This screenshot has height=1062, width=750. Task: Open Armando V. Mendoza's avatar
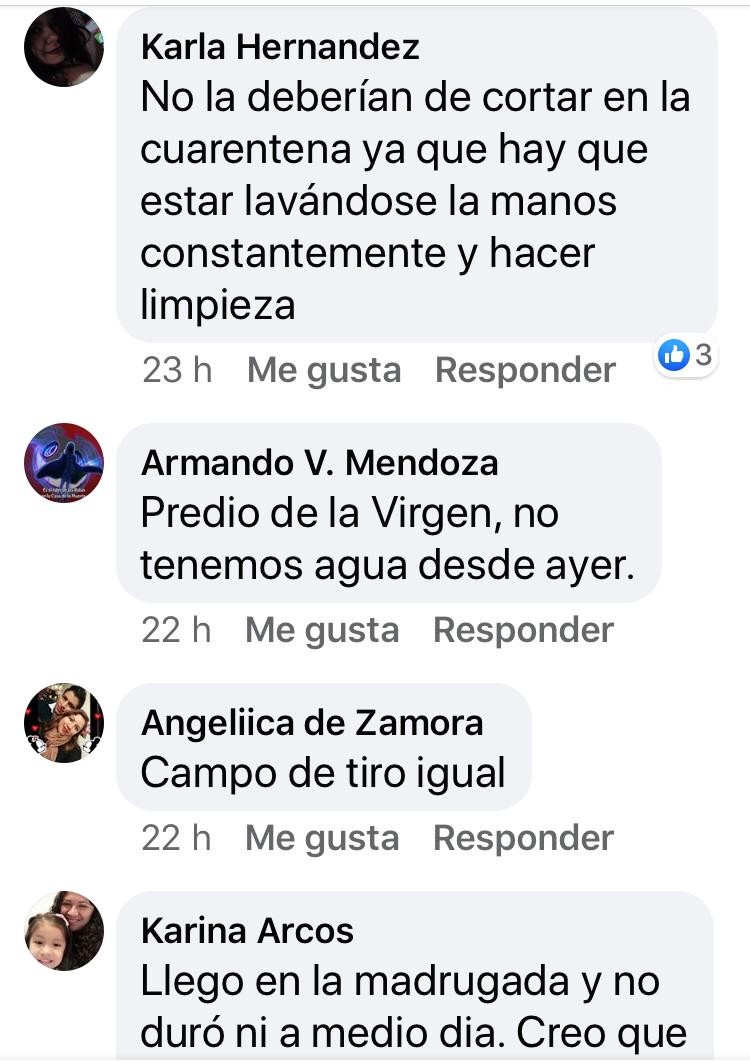point(63,462)
